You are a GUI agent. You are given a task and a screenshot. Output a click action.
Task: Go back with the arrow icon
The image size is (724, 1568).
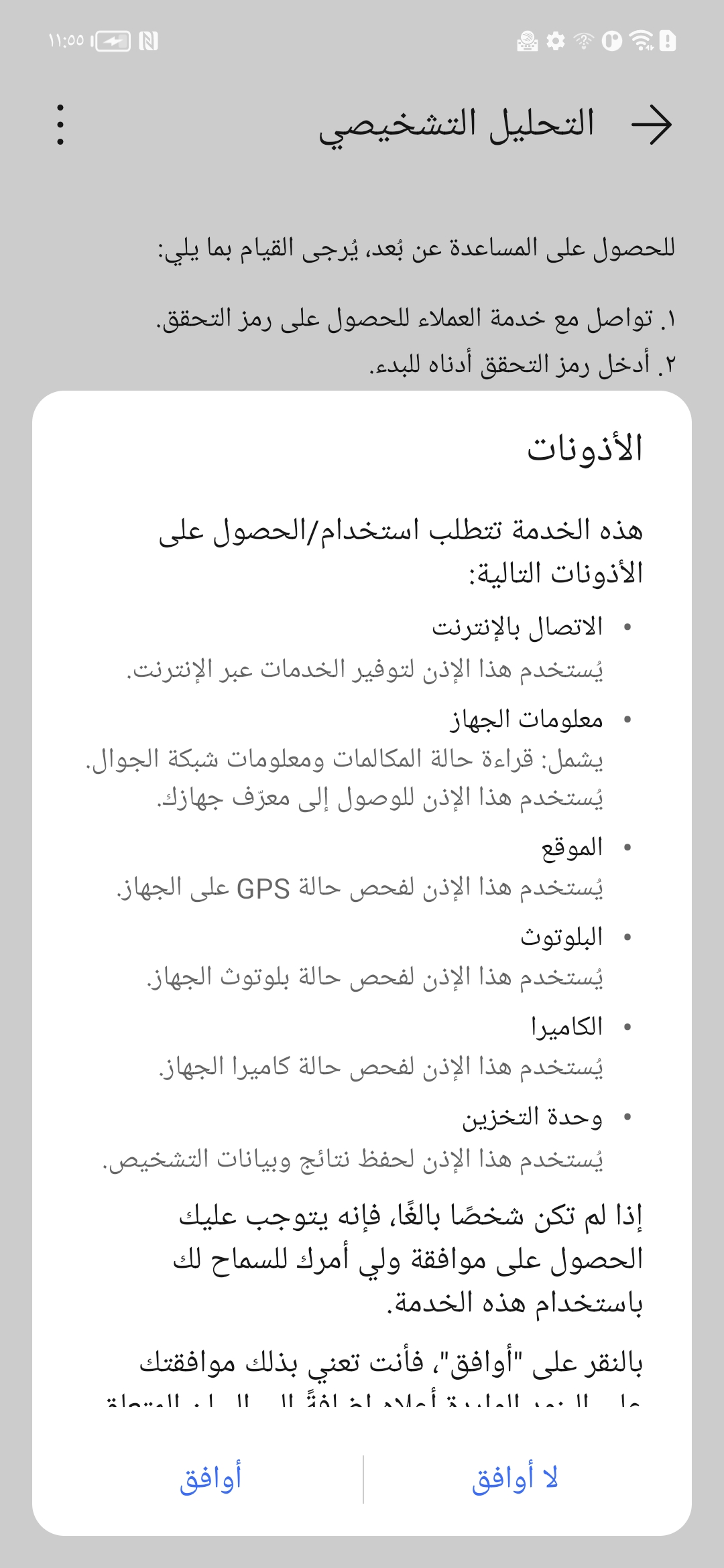[x=652, y=124]
